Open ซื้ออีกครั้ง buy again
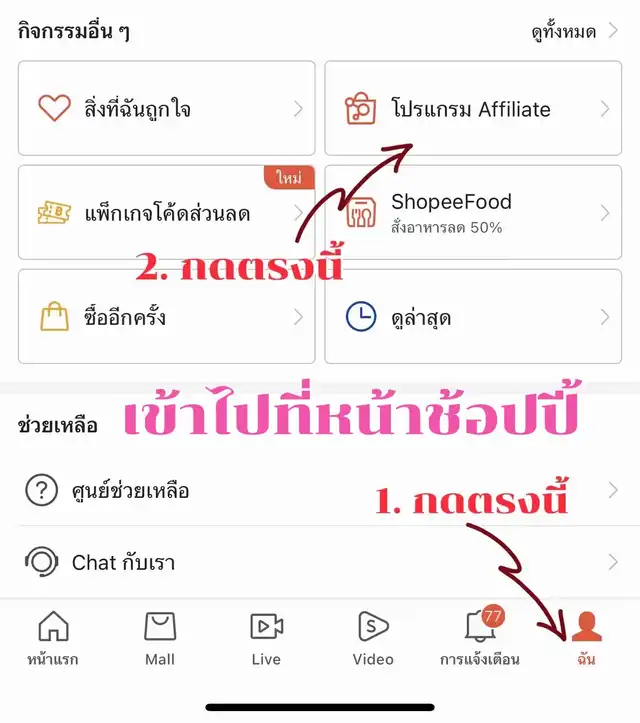This screenshot has height=723, width=640. [x=166, y=317]
